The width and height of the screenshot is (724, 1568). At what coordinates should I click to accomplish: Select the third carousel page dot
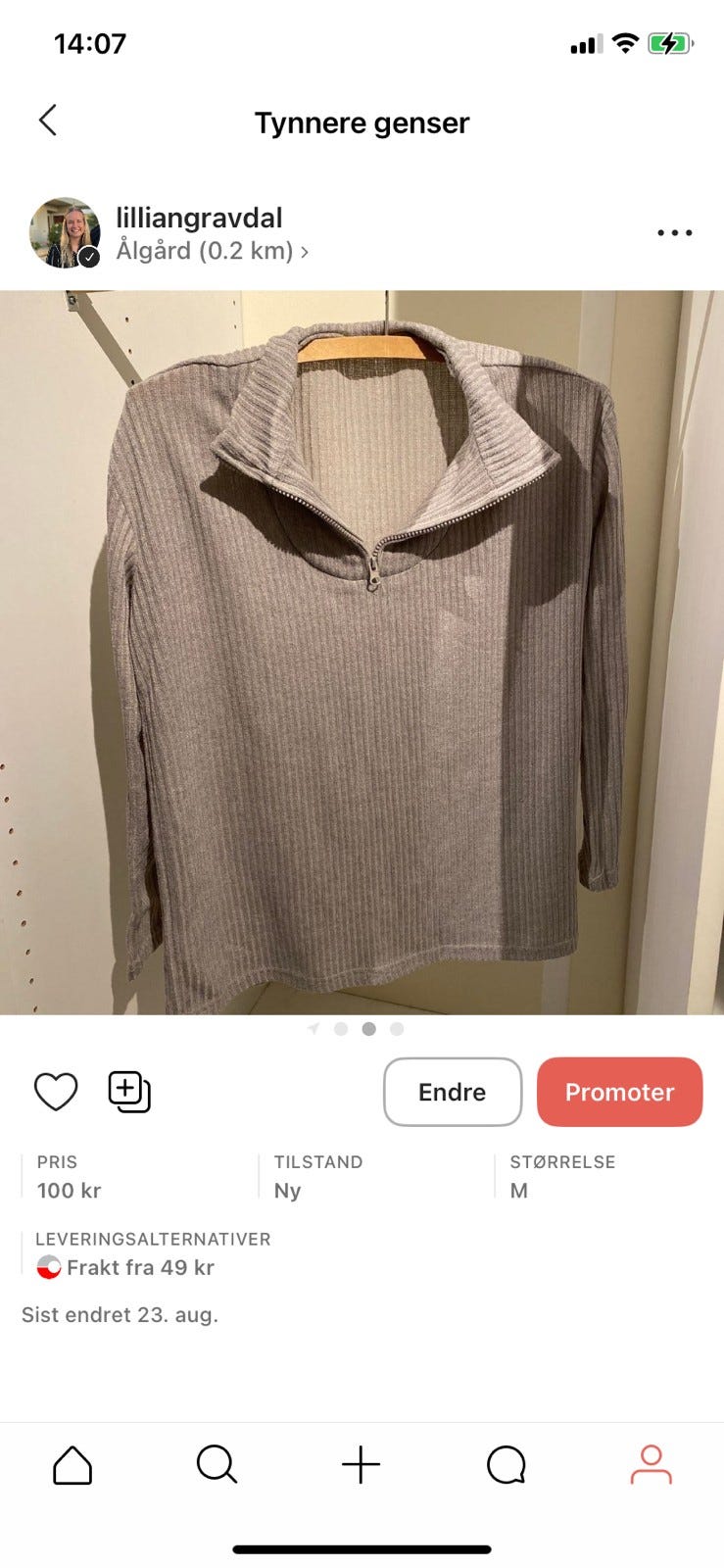click(x=368, y=1029)
